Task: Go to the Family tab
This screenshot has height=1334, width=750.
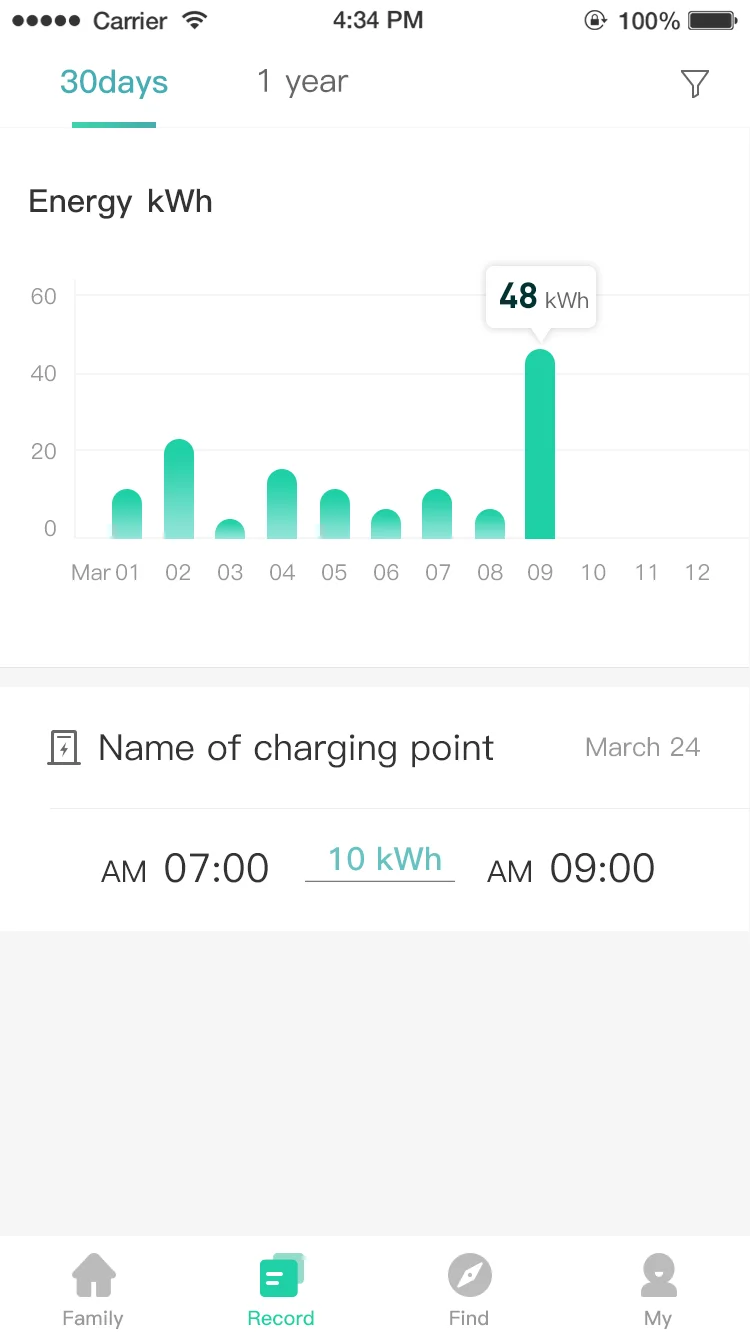Action: [x=93, y=1289]
